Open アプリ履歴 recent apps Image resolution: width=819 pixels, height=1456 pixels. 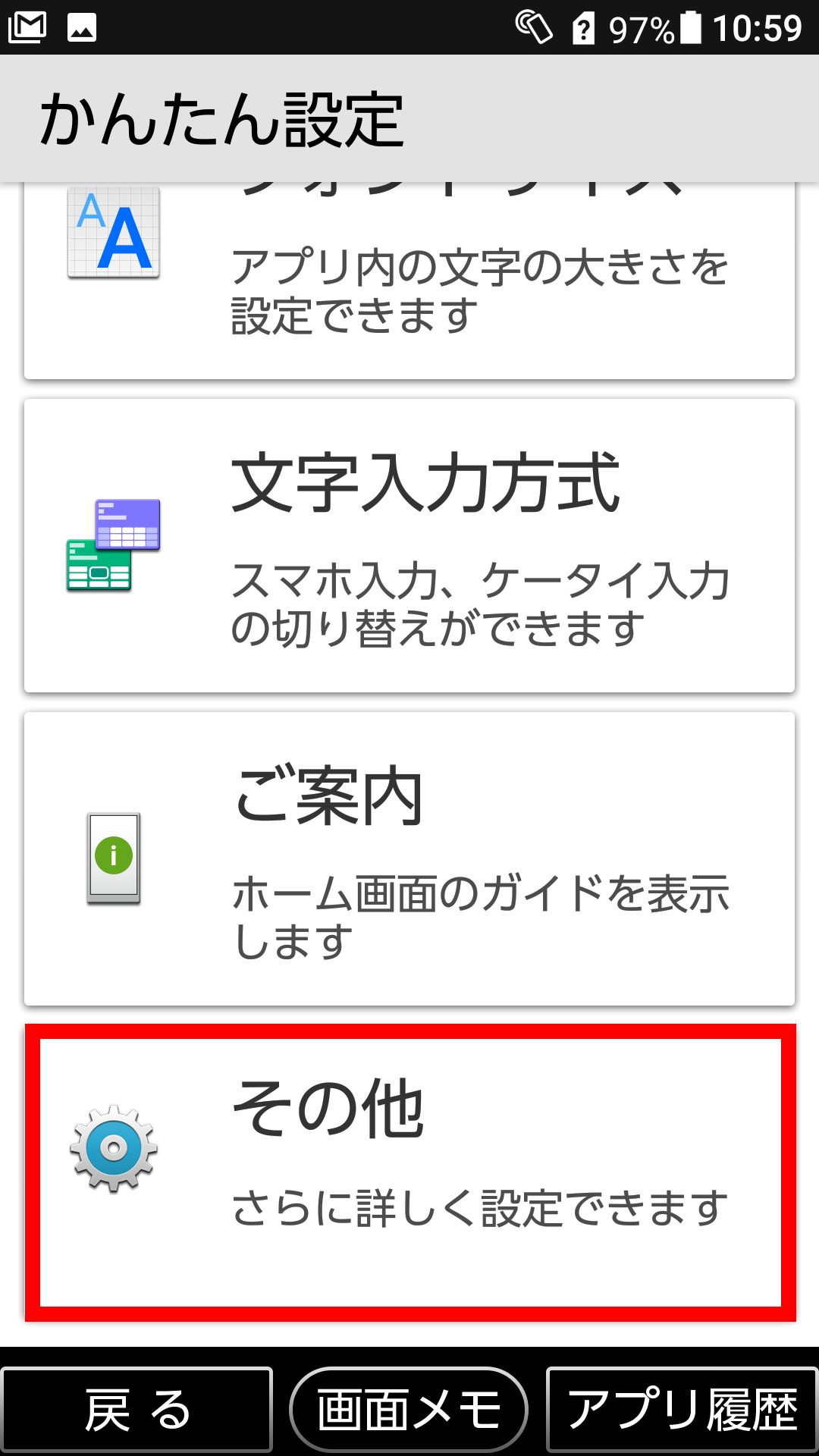pyautogui.click(x=682, y=1409)
